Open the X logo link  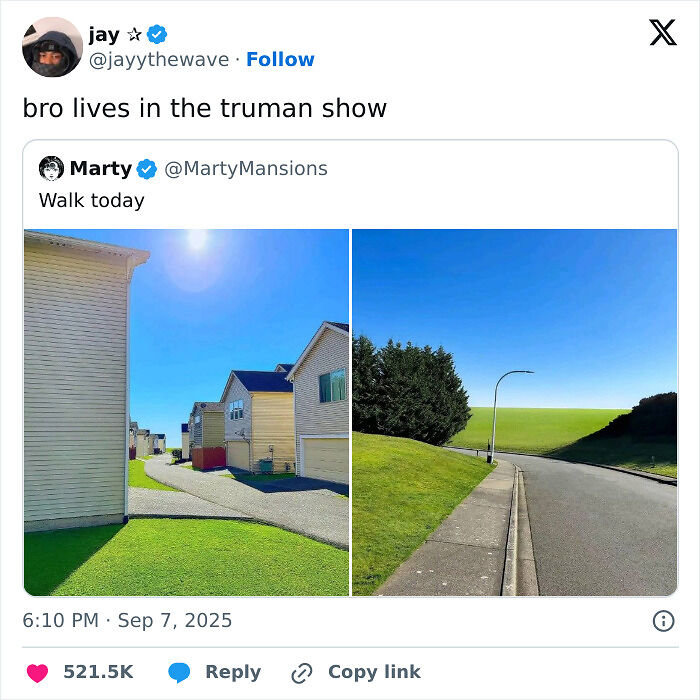[x=662, y=33]
